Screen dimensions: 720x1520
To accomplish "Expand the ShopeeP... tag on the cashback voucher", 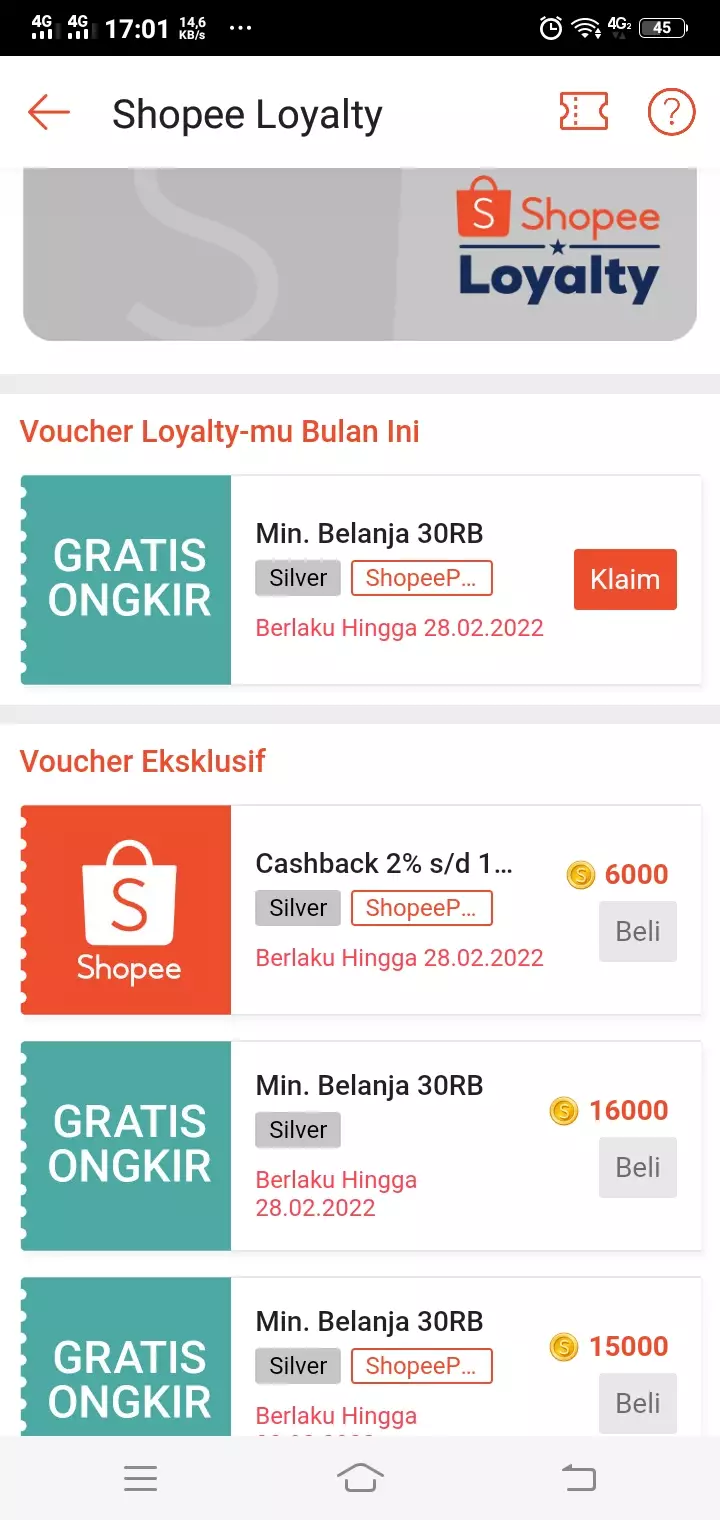I will coord(421,908).
